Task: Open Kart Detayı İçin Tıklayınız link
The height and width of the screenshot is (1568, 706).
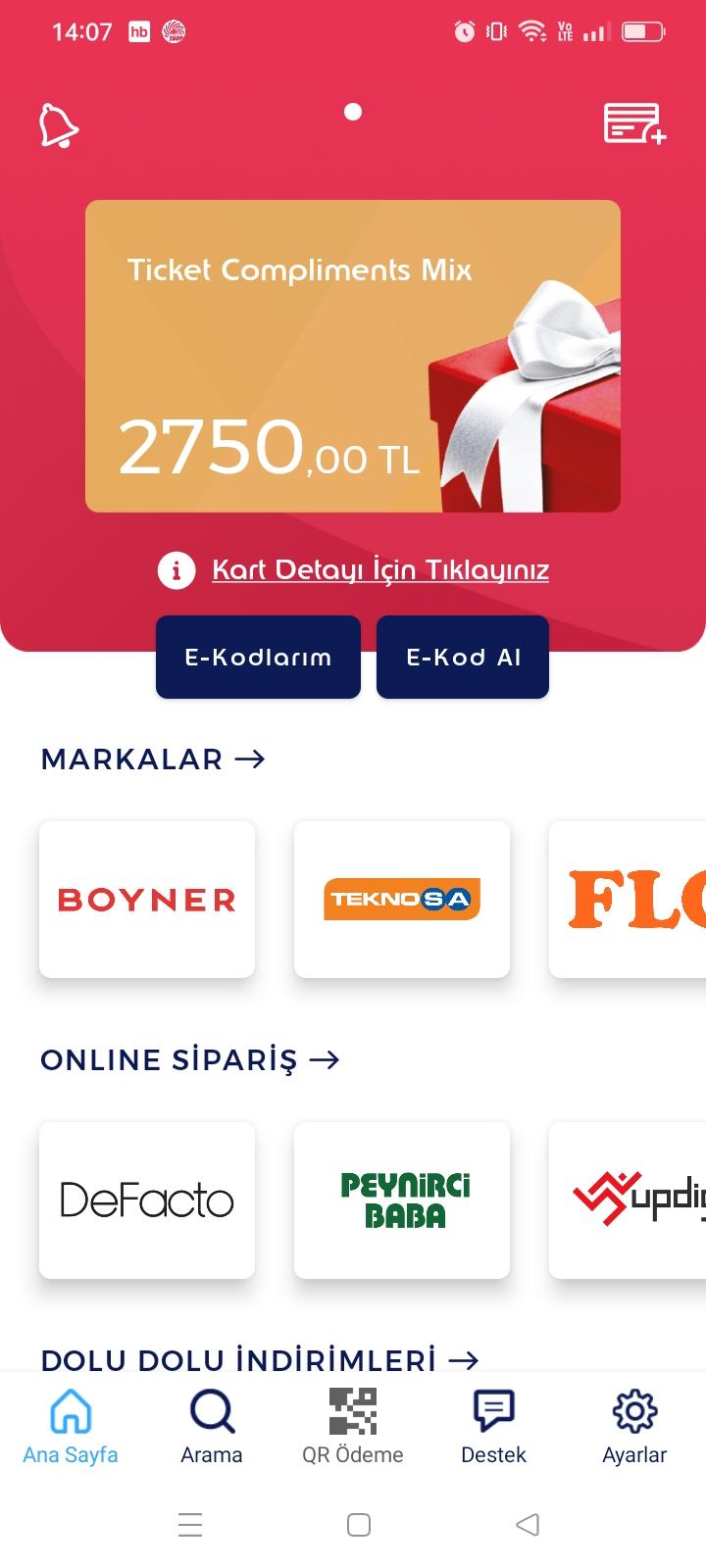Action: pos(380,569)
